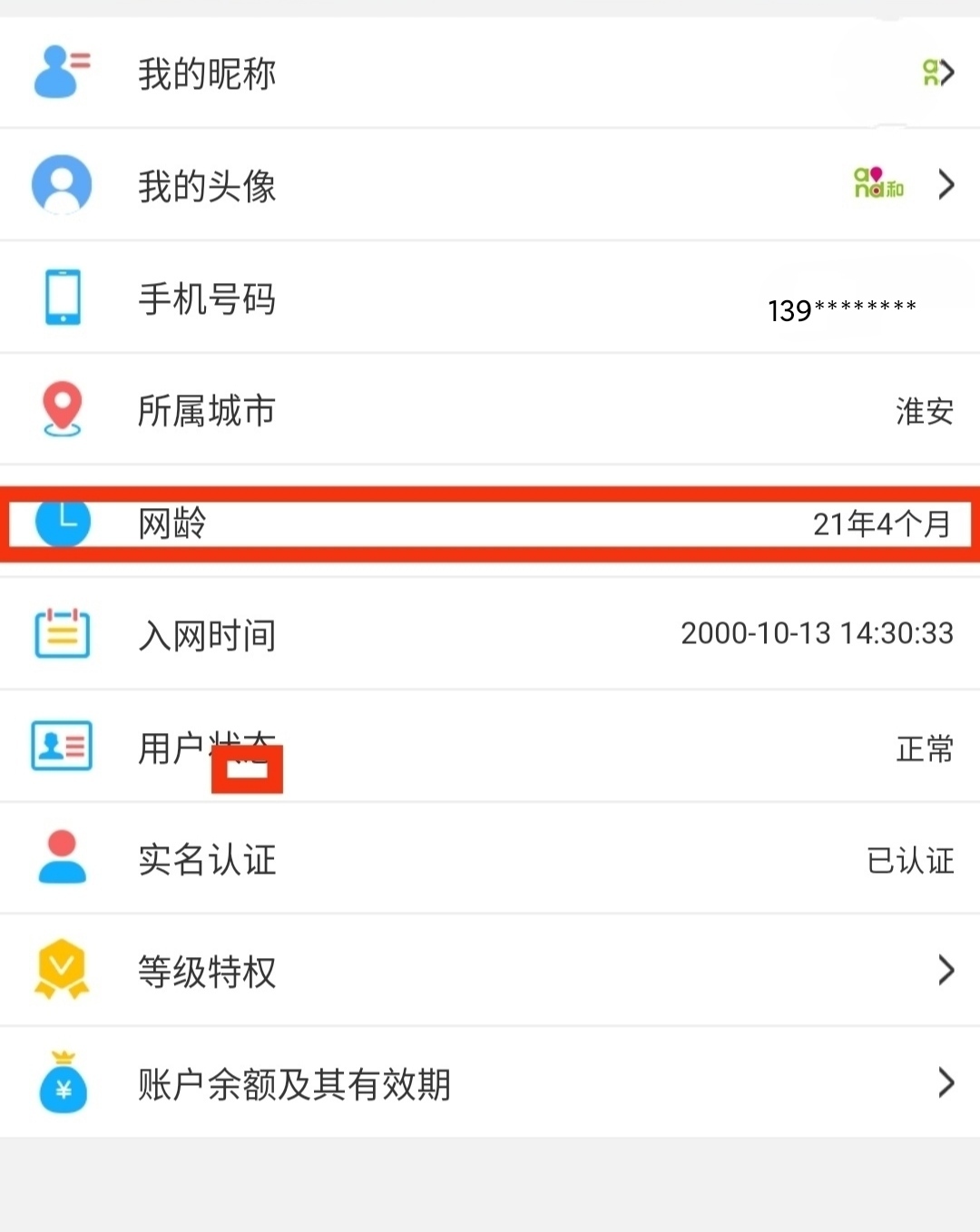The image size is (980, 1232).
Task: Expand the 我的头像 entry arrow
Action: coord(946,185)
